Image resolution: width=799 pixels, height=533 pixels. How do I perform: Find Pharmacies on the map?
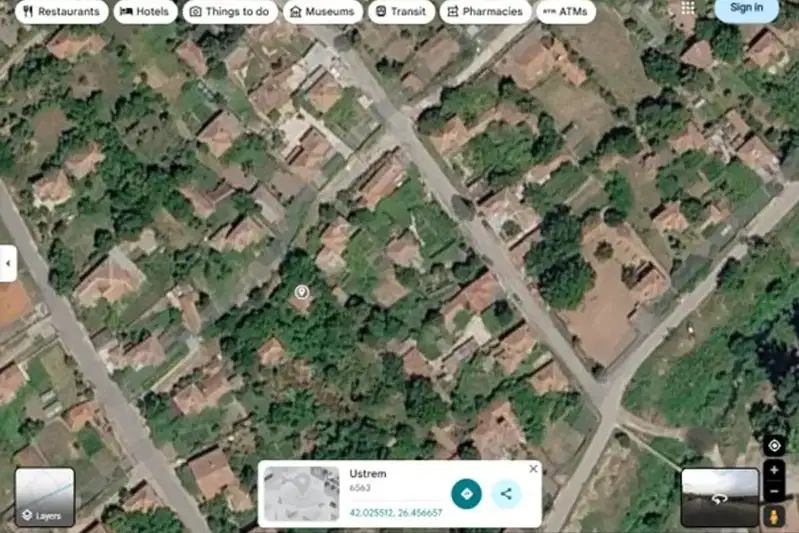pos(485,11)
